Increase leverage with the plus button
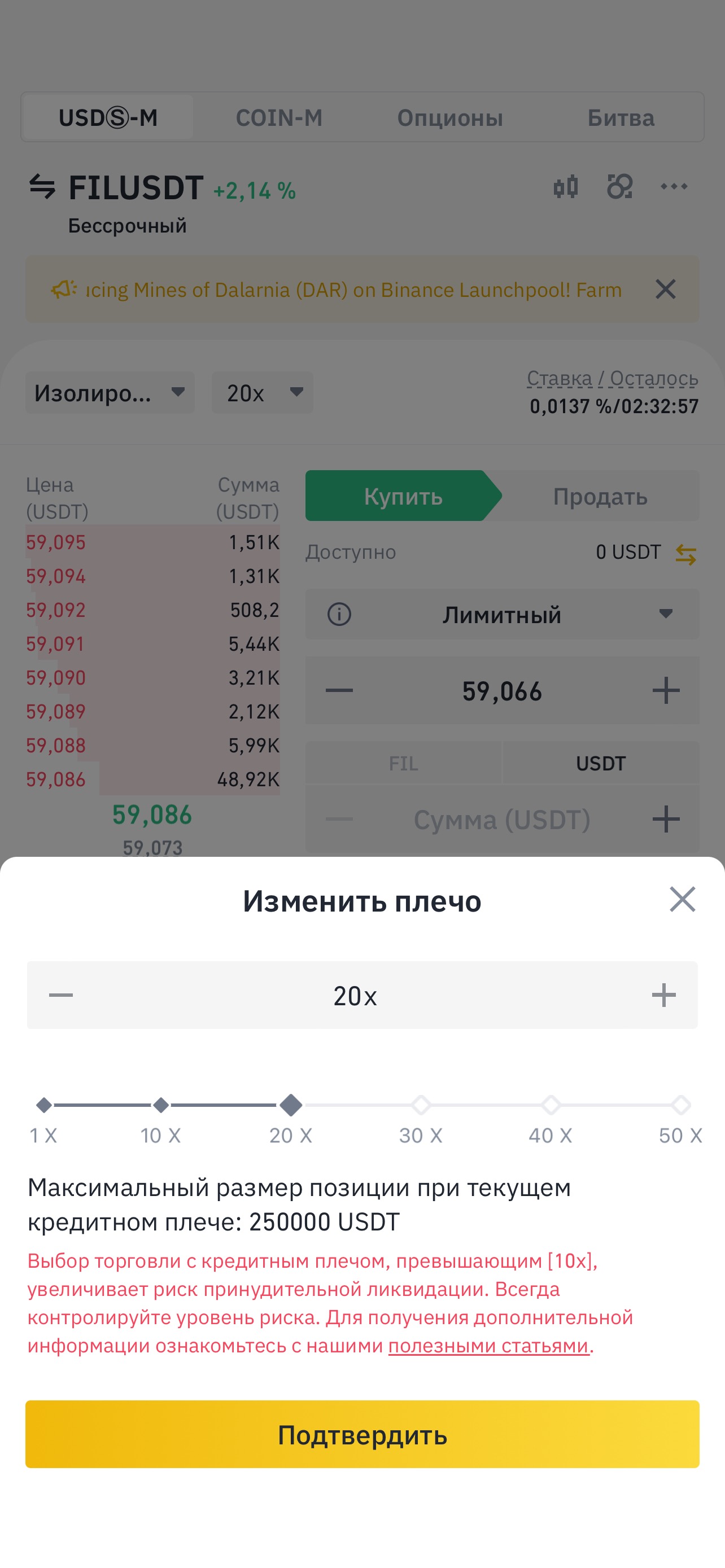 click(x=663, y=995)
